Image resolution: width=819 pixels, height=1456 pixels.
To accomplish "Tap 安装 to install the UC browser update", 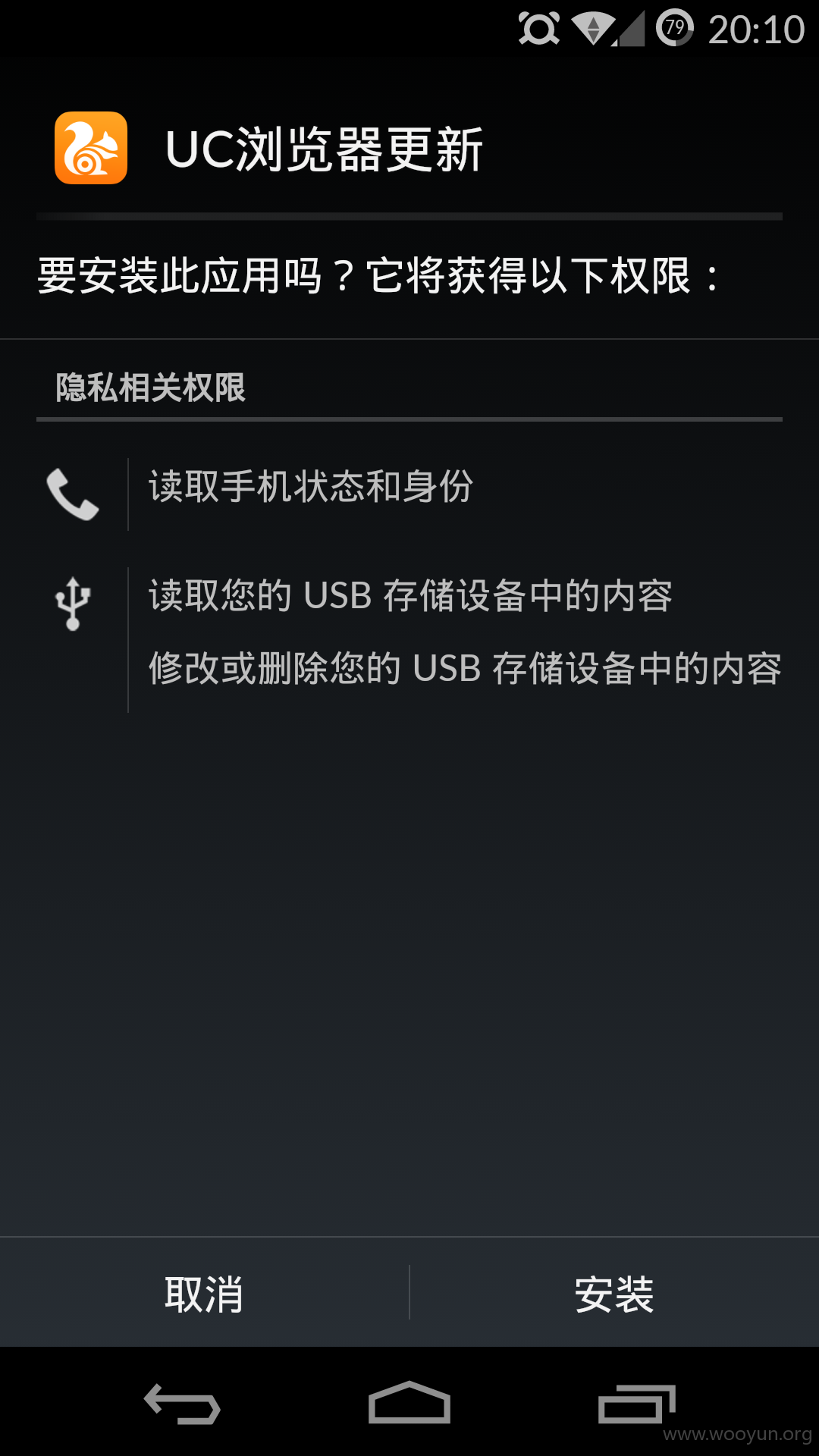I will 614,1293.
